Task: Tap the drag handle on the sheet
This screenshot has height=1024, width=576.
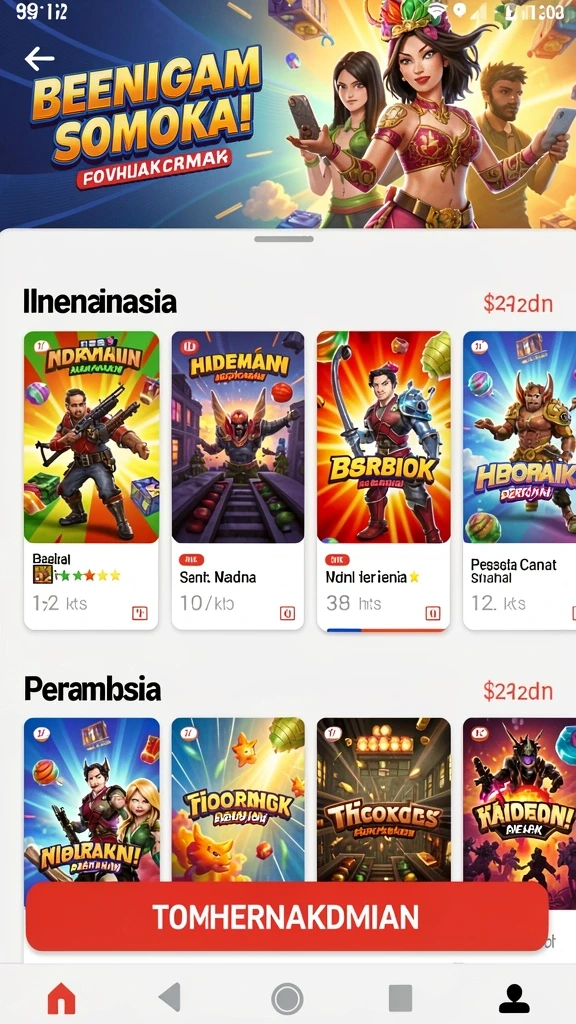Action: click(x=284, y=239)
